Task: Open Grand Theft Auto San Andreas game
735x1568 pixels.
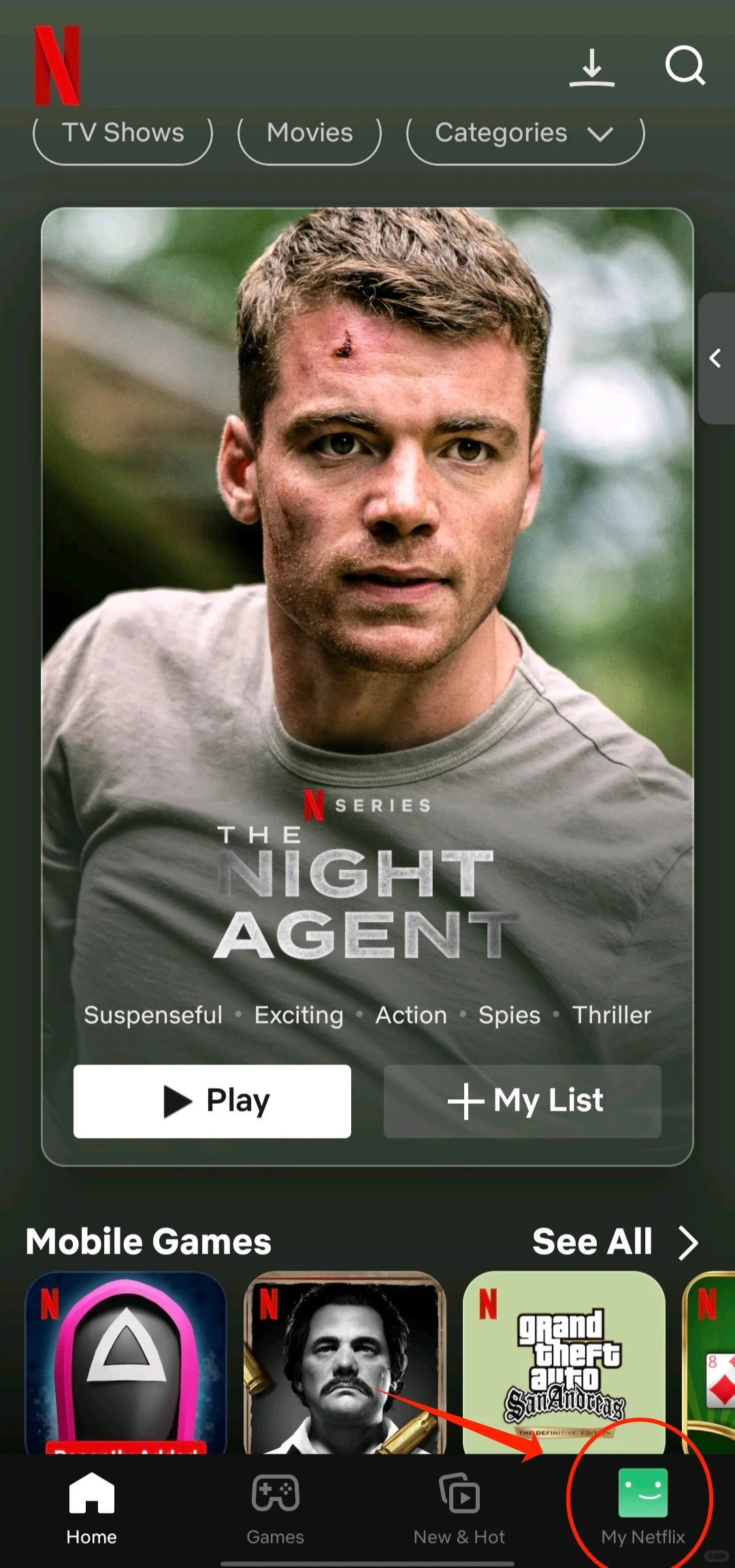Action: (563, 1361)
